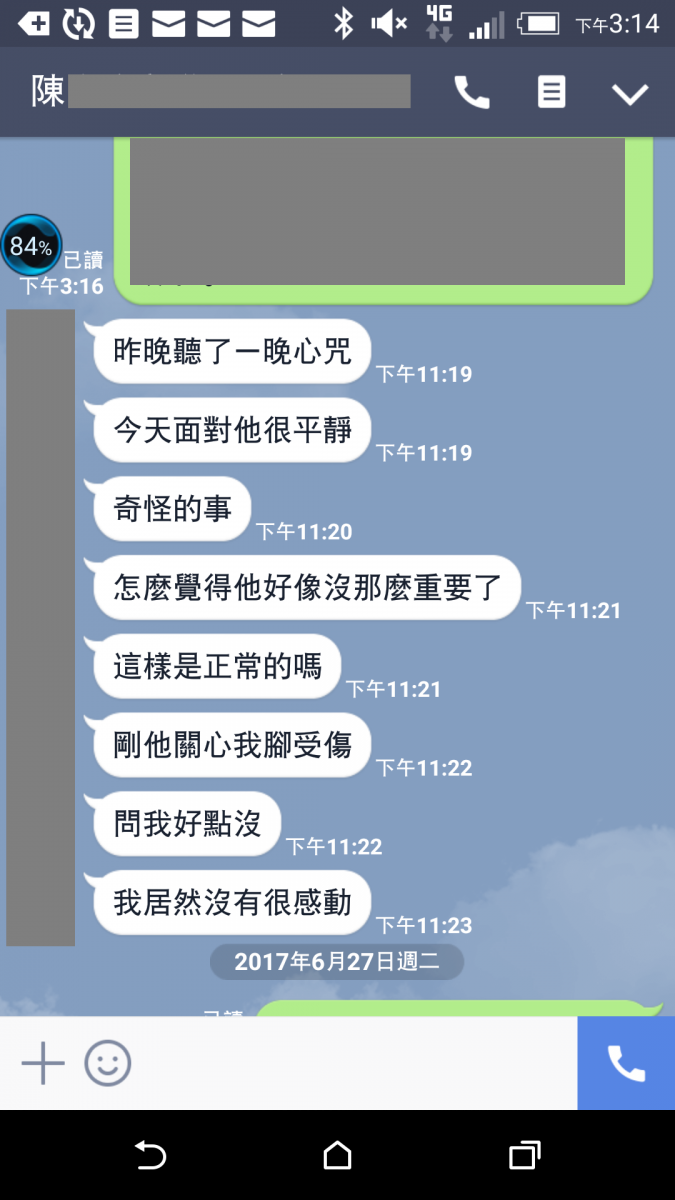The image size is (675, 1200).
Task: Tap the message input field
Action: point(350,1063)
